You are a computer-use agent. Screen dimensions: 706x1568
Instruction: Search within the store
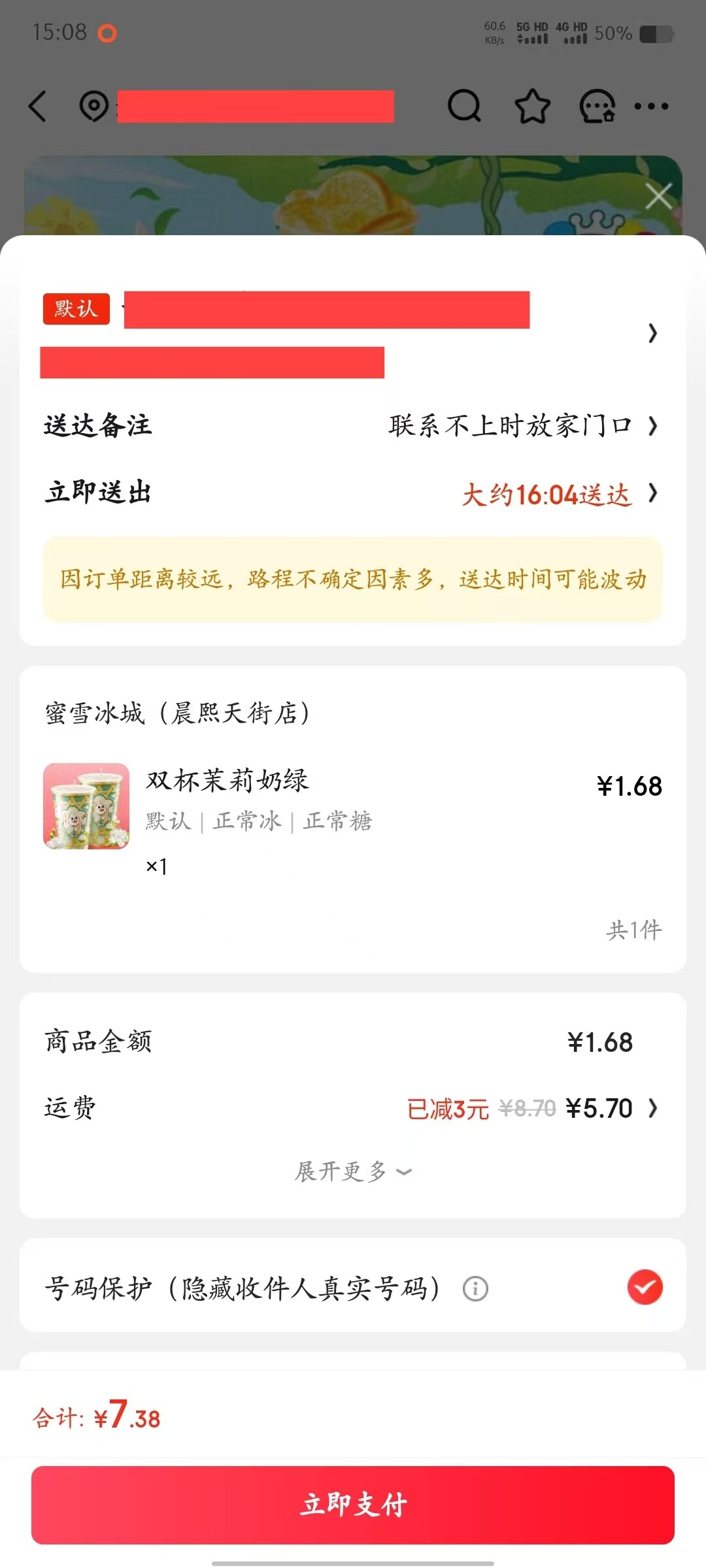[464, 106]
